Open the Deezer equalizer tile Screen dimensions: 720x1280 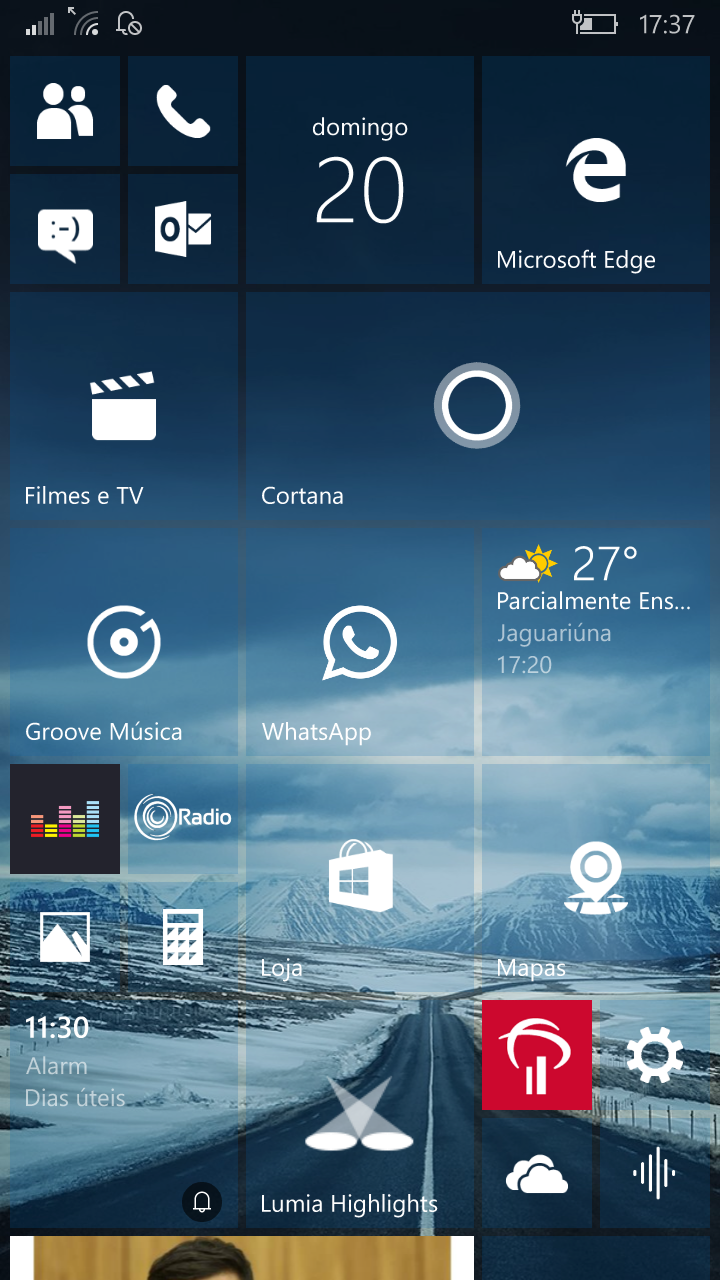[65, 819]
